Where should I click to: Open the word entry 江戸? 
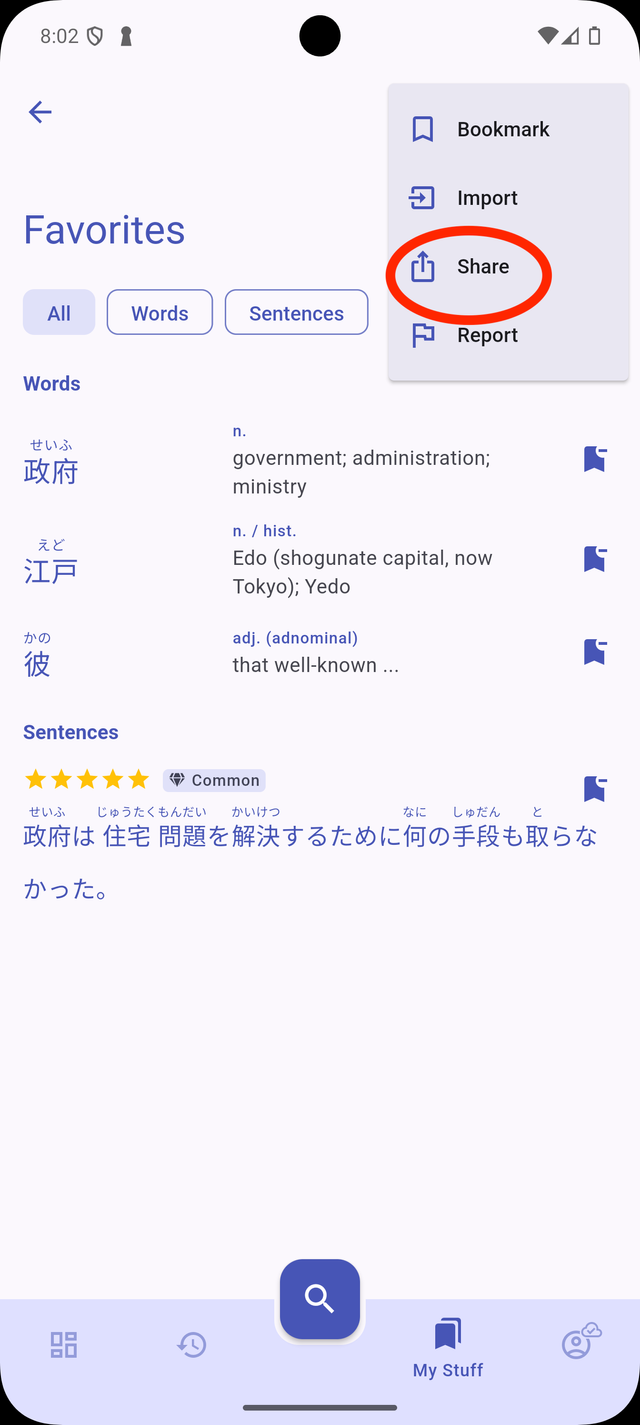tap(51, 571)
